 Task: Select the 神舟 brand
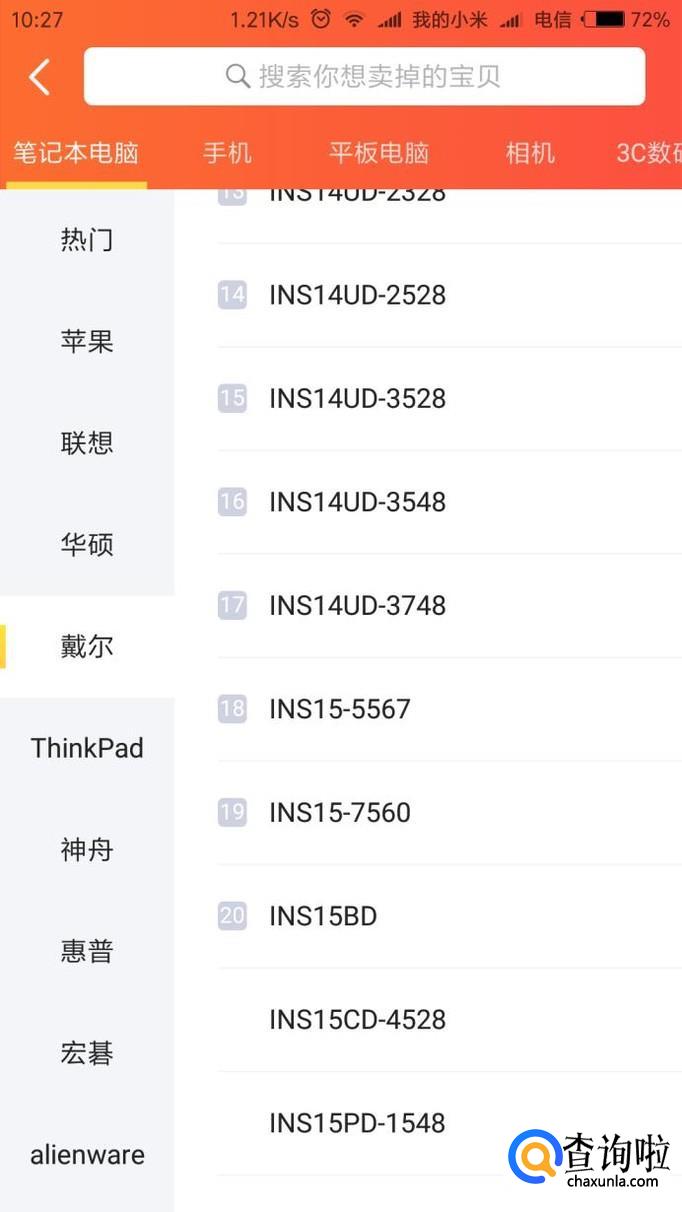[87, 850]
